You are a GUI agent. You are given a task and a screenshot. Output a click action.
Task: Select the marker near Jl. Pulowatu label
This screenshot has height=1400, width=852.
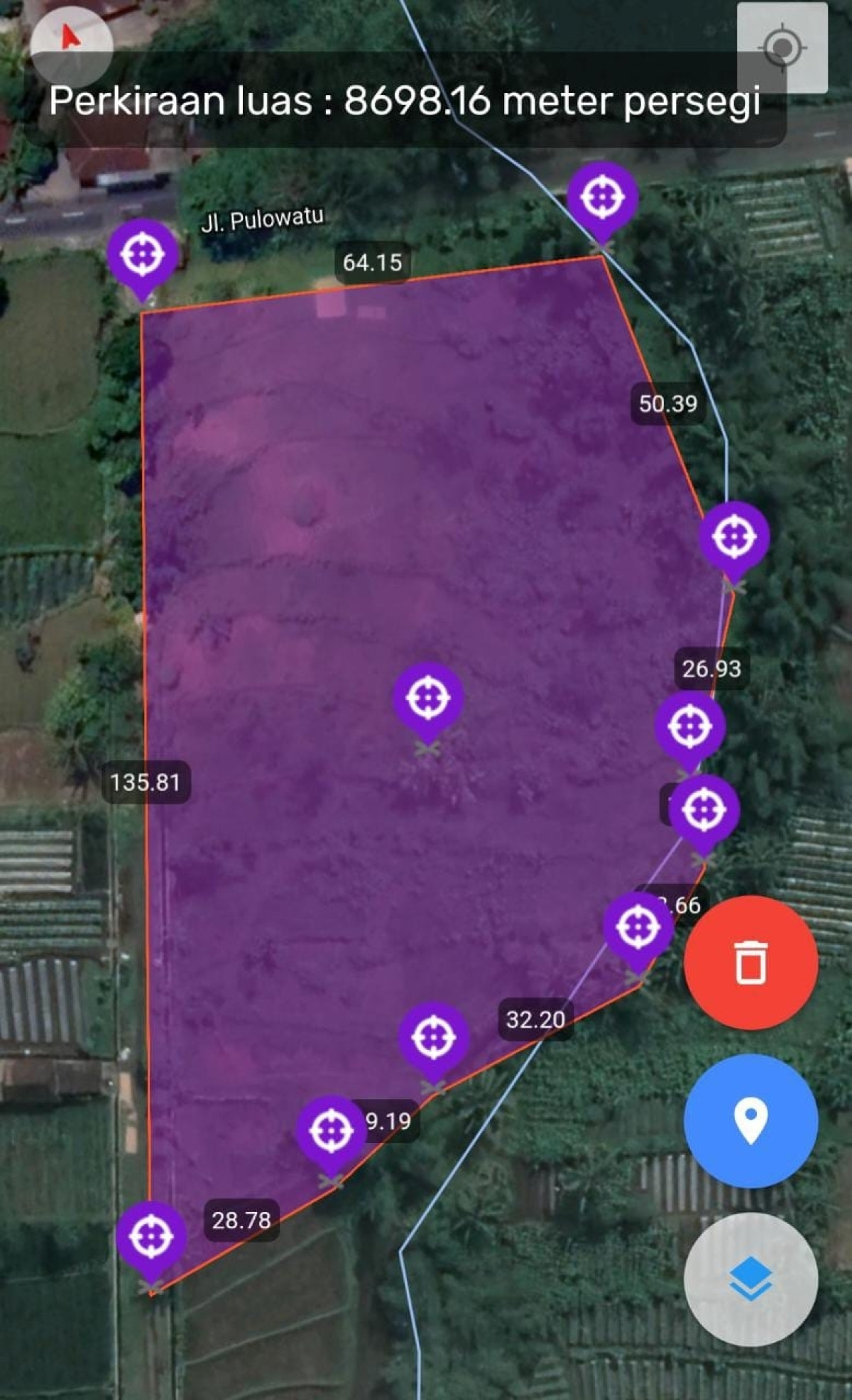point(142,253)
